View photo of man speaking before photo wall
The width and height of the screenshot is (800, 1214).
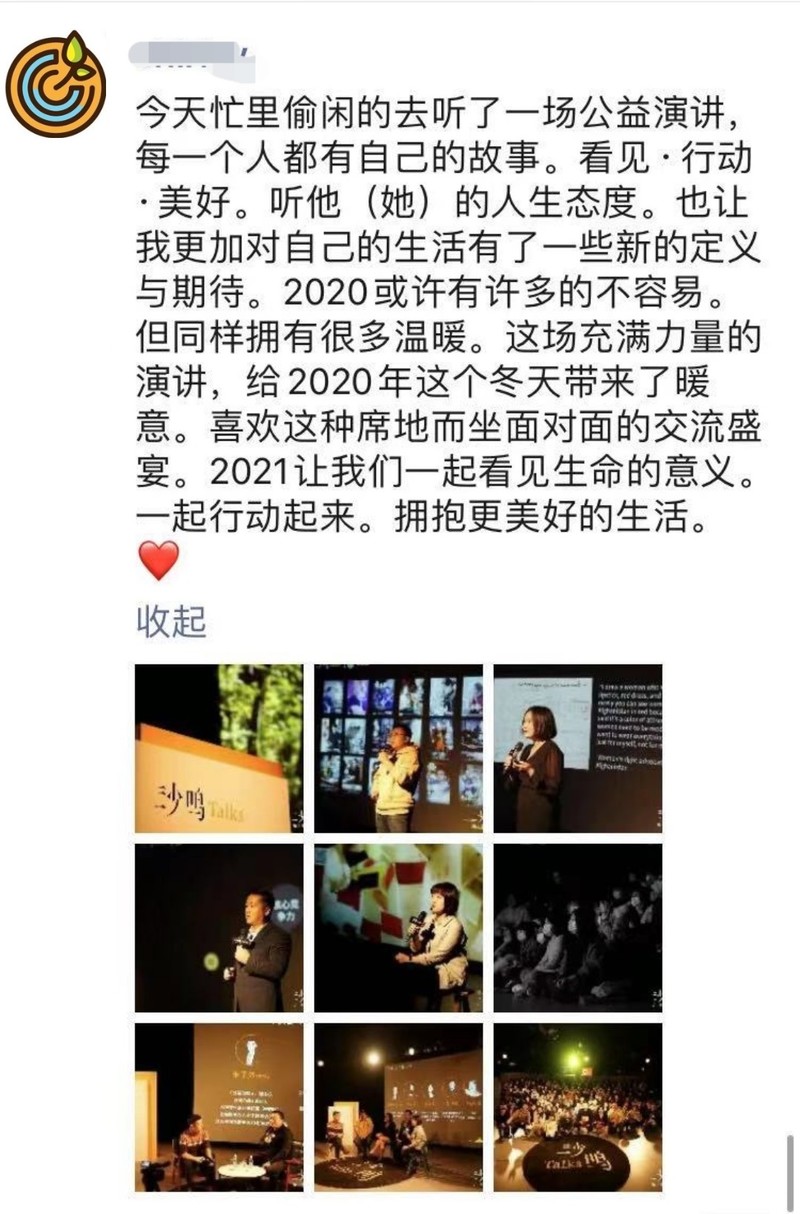coord(398,748)
